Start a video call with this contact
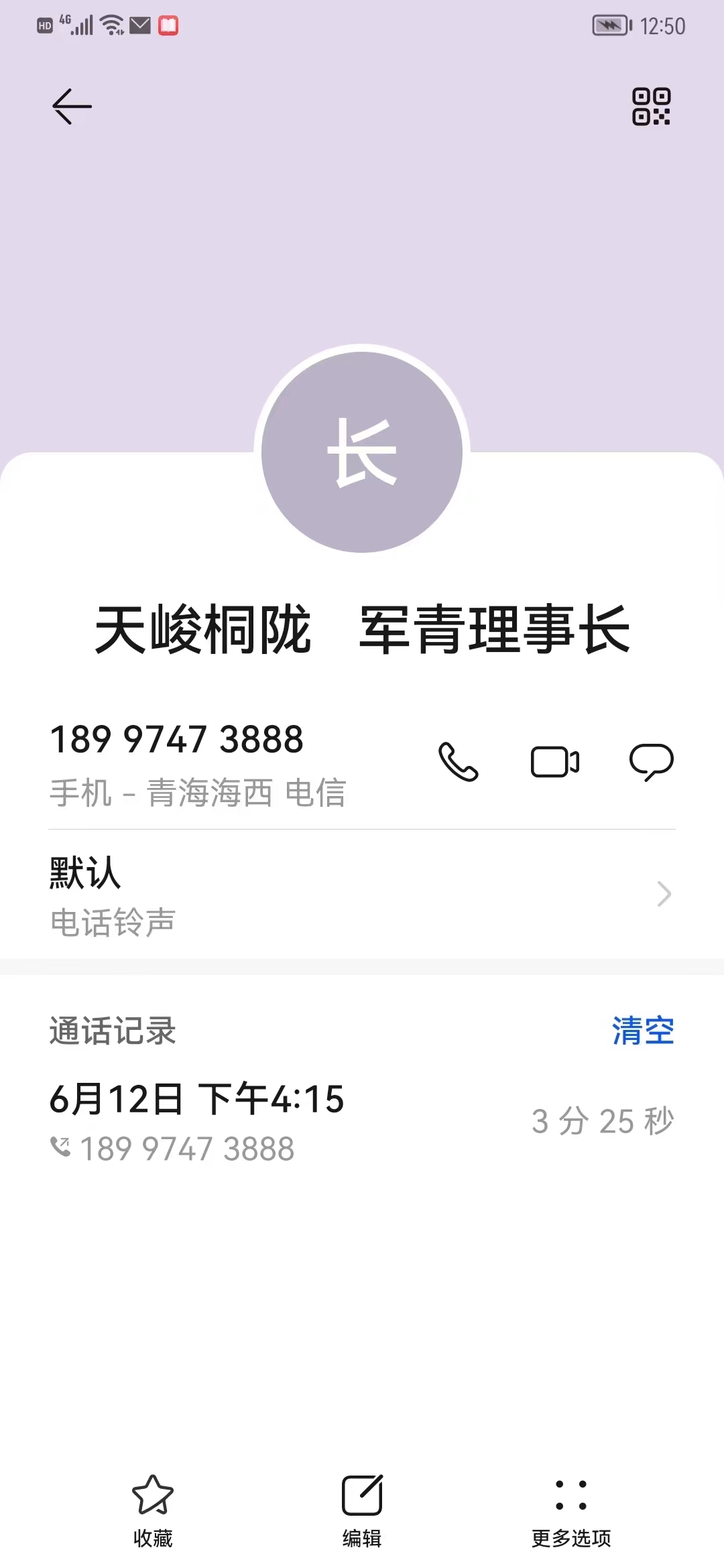The image size is (724, 1568). pyautogui.click(x=555, y=762)
